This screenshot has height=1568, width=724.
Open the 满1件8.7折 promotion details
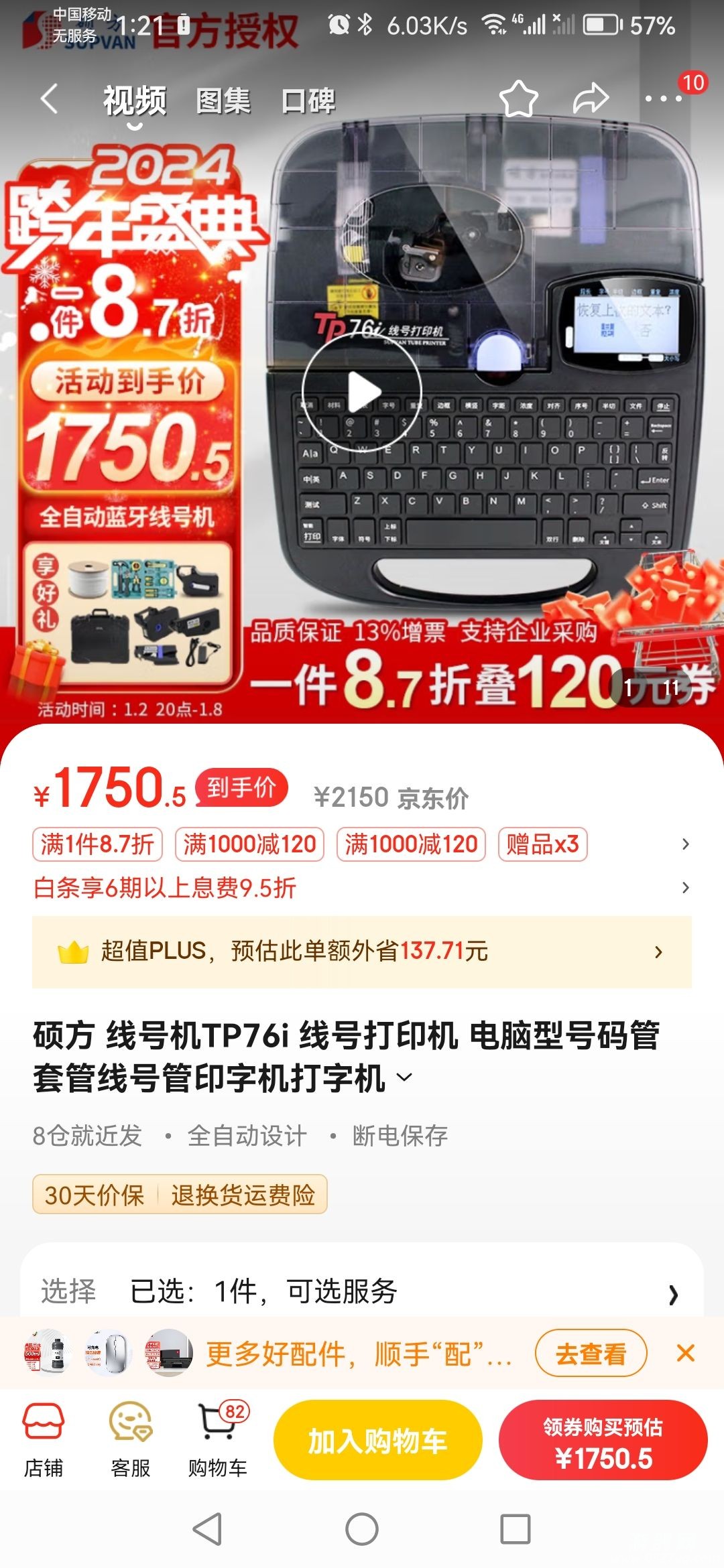[98, 844]
